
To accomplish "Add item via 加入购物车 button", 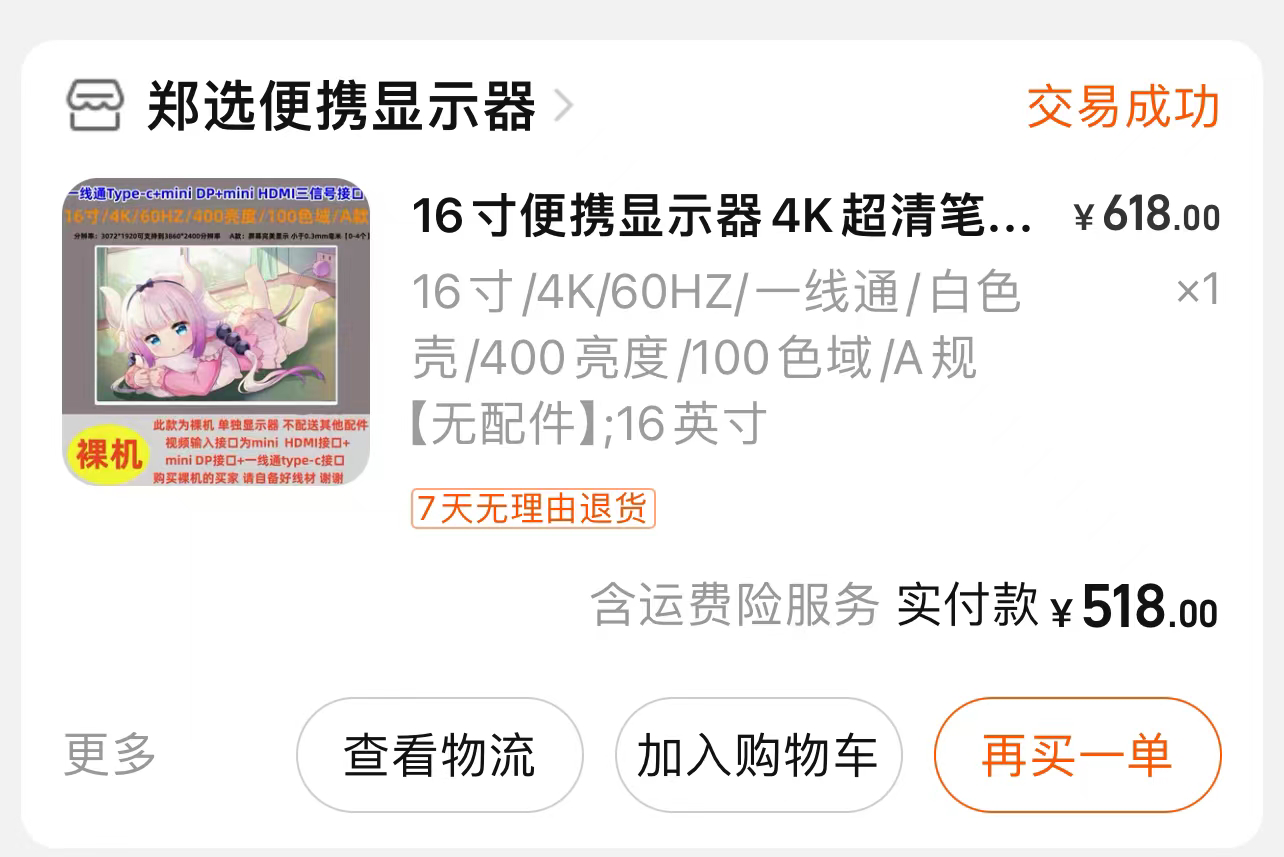I will click(x=758, y=755).
